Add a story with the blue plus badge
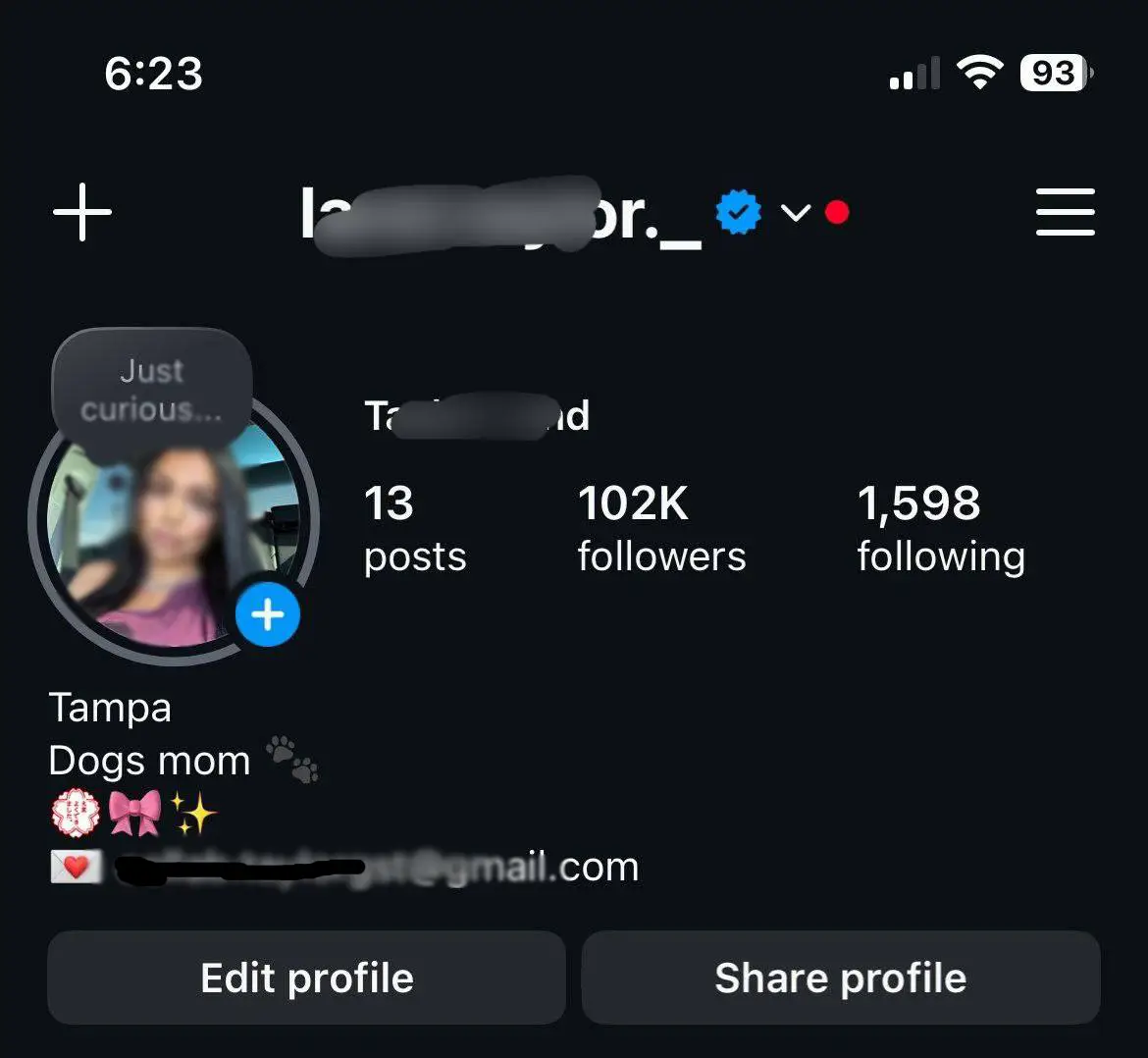The height and width of the screenshot is (1058, 1148). click(268, 615)
